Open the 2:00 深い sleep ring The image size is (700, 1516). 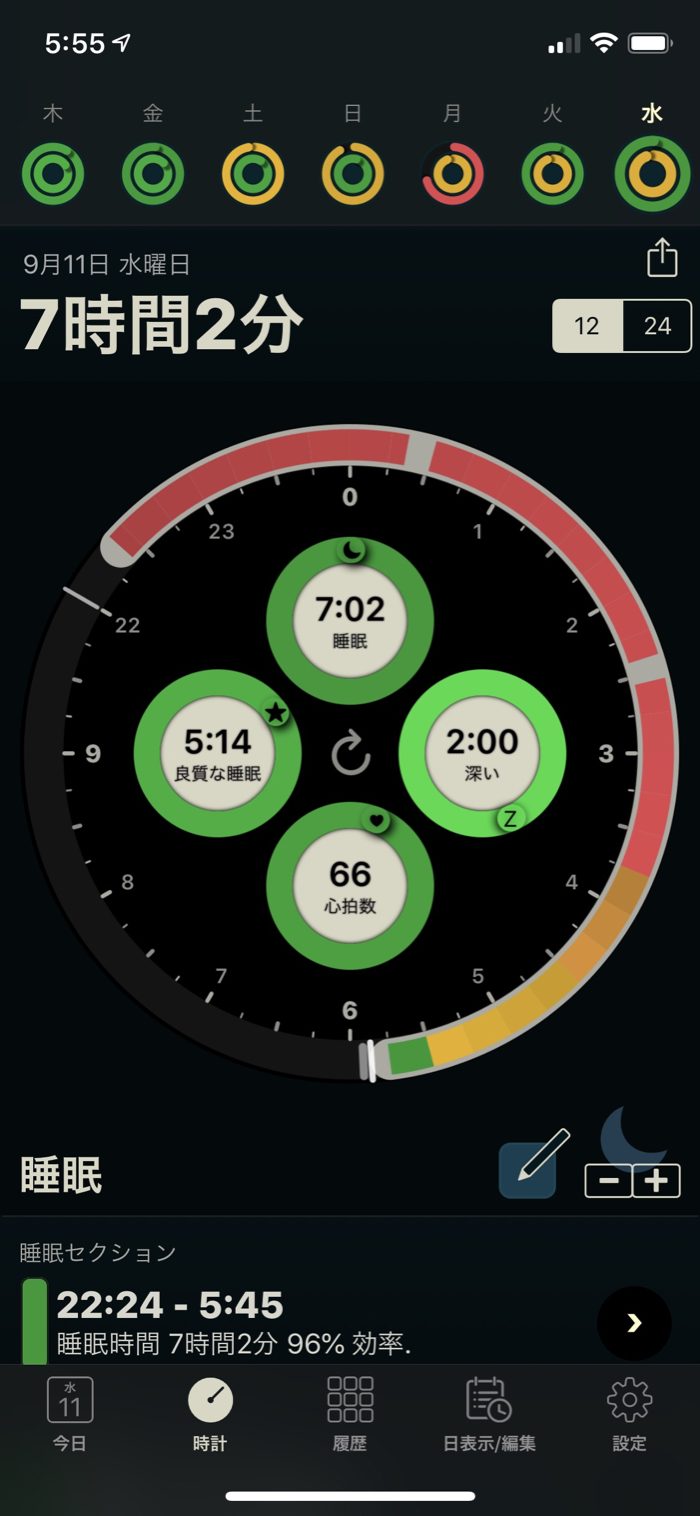point(482,753)
